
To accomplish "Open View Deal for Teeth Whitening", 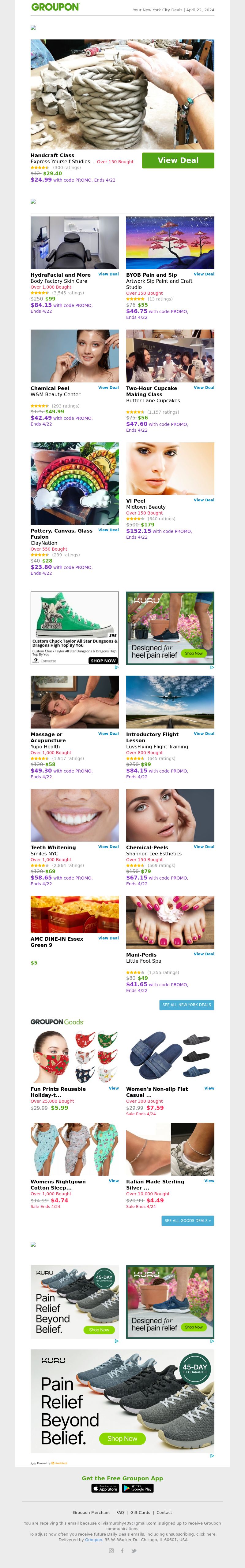I will pyautogui.click(x=108, y=847).
